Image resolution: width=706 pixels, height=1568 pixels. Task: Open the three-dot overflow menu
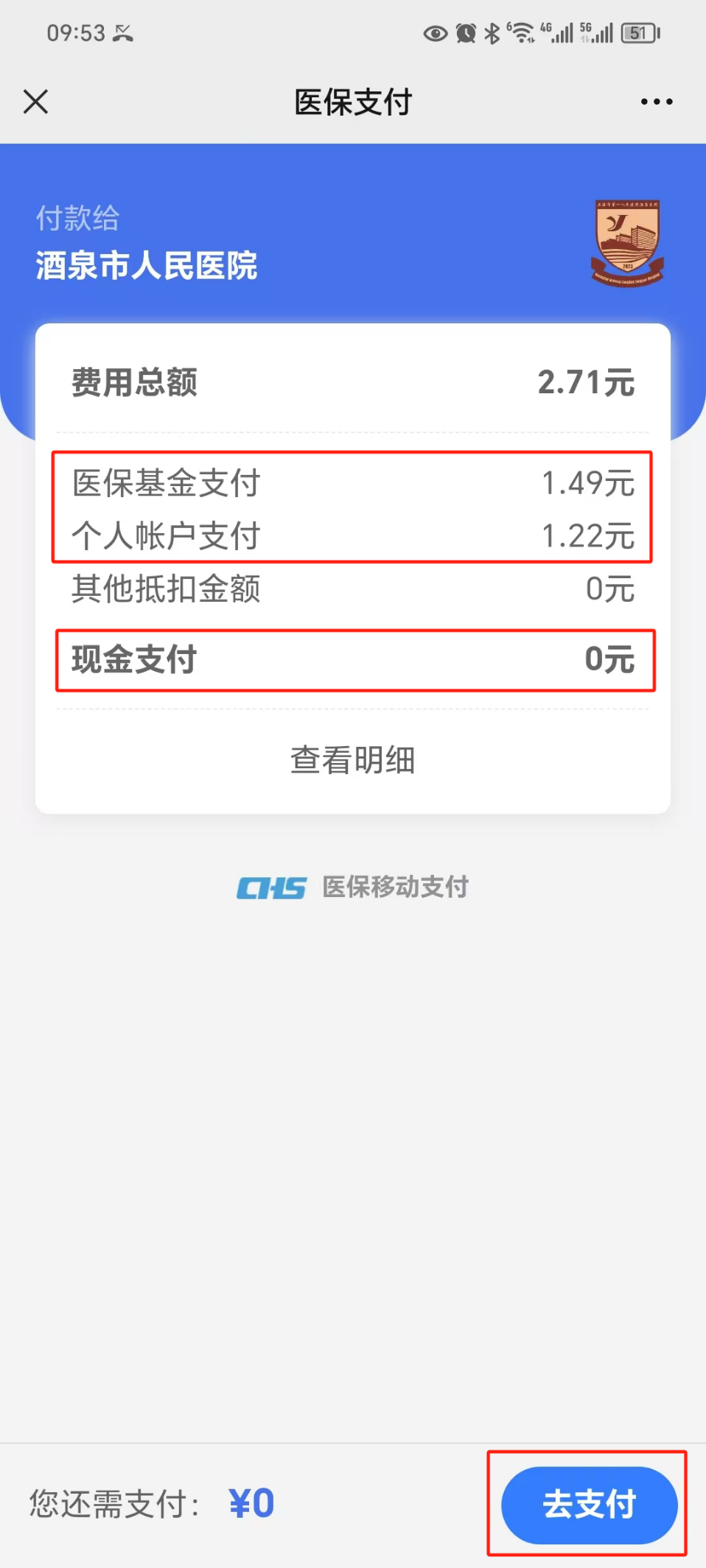pyautogui.click(x=656, y=102)
